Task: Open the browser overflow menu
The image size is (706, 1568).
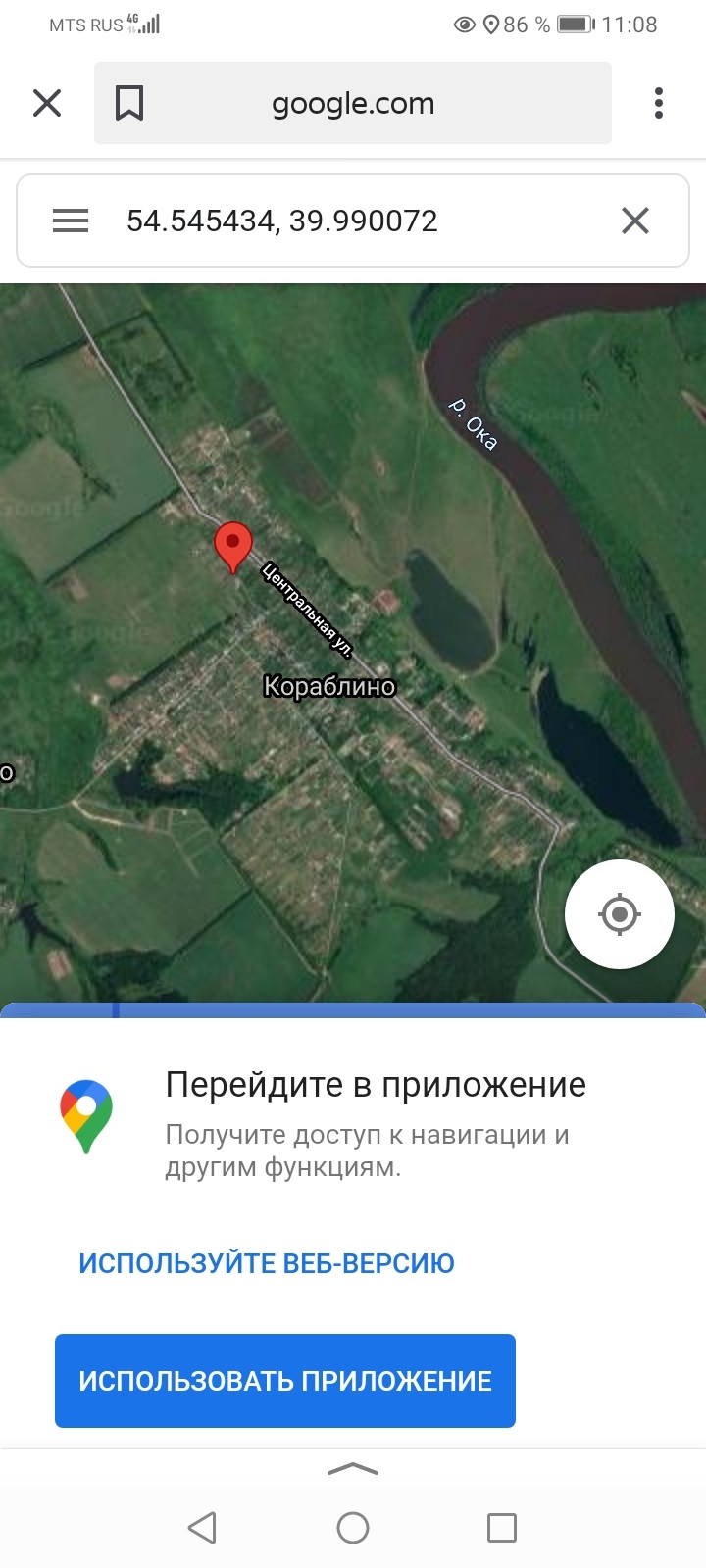Action: [x=659, y=103]
